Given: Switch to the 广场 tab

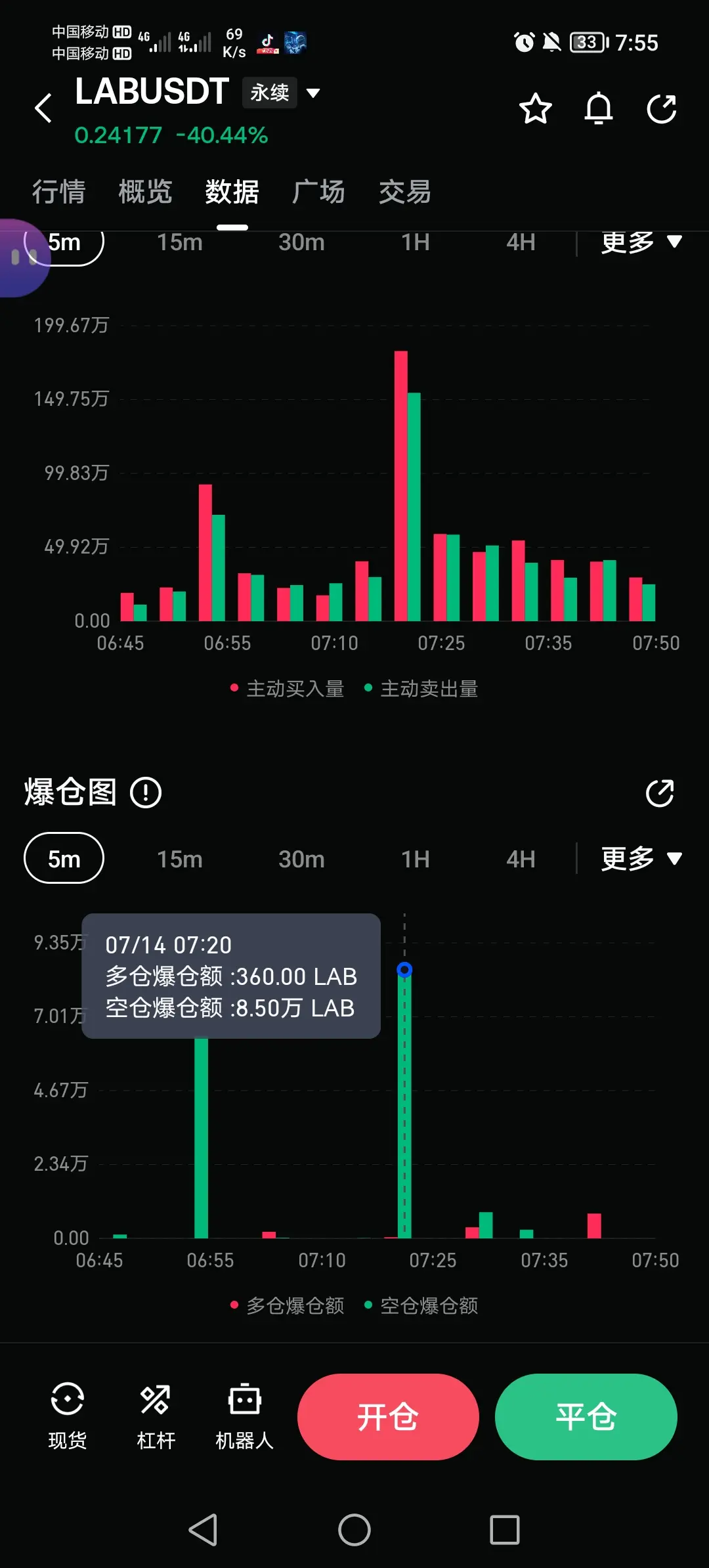Looking at the screenshot, I should [318, 192].
